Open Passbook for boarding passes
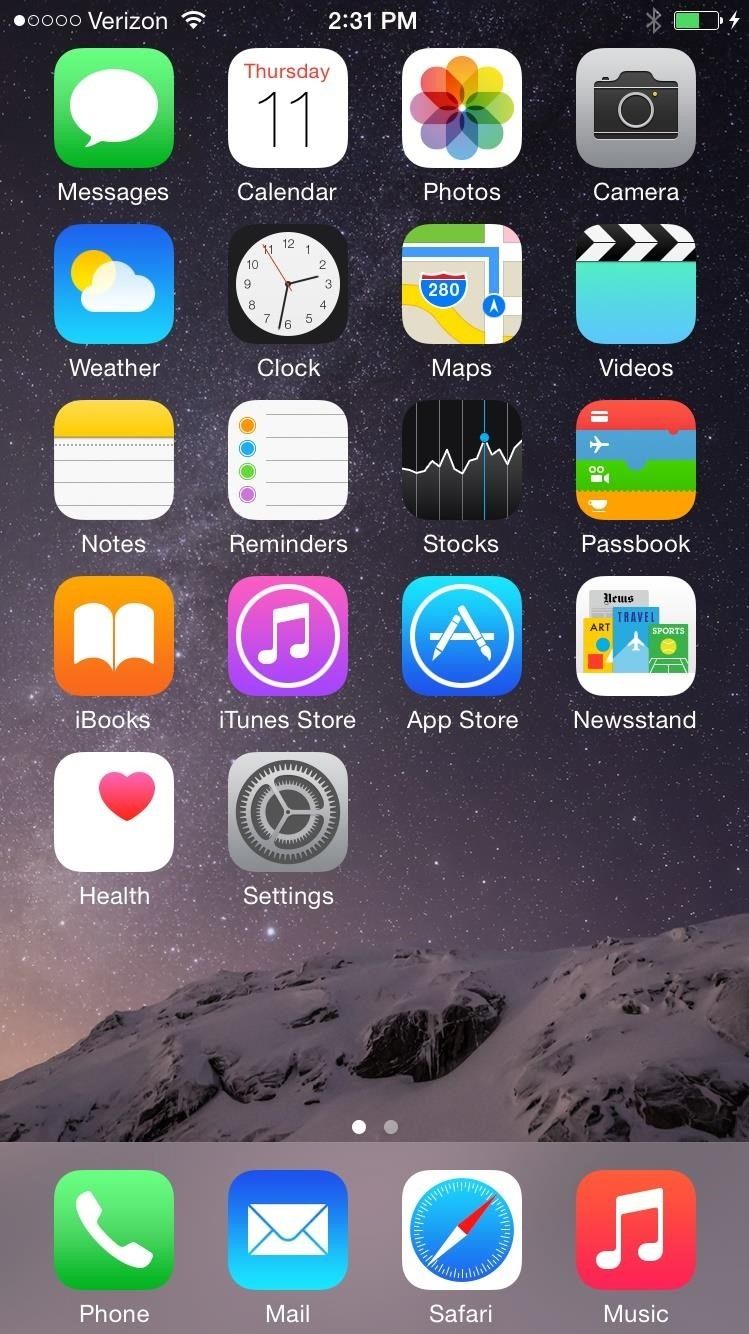The width and height of the screenshot is (749, 1334). coord(635,460)
